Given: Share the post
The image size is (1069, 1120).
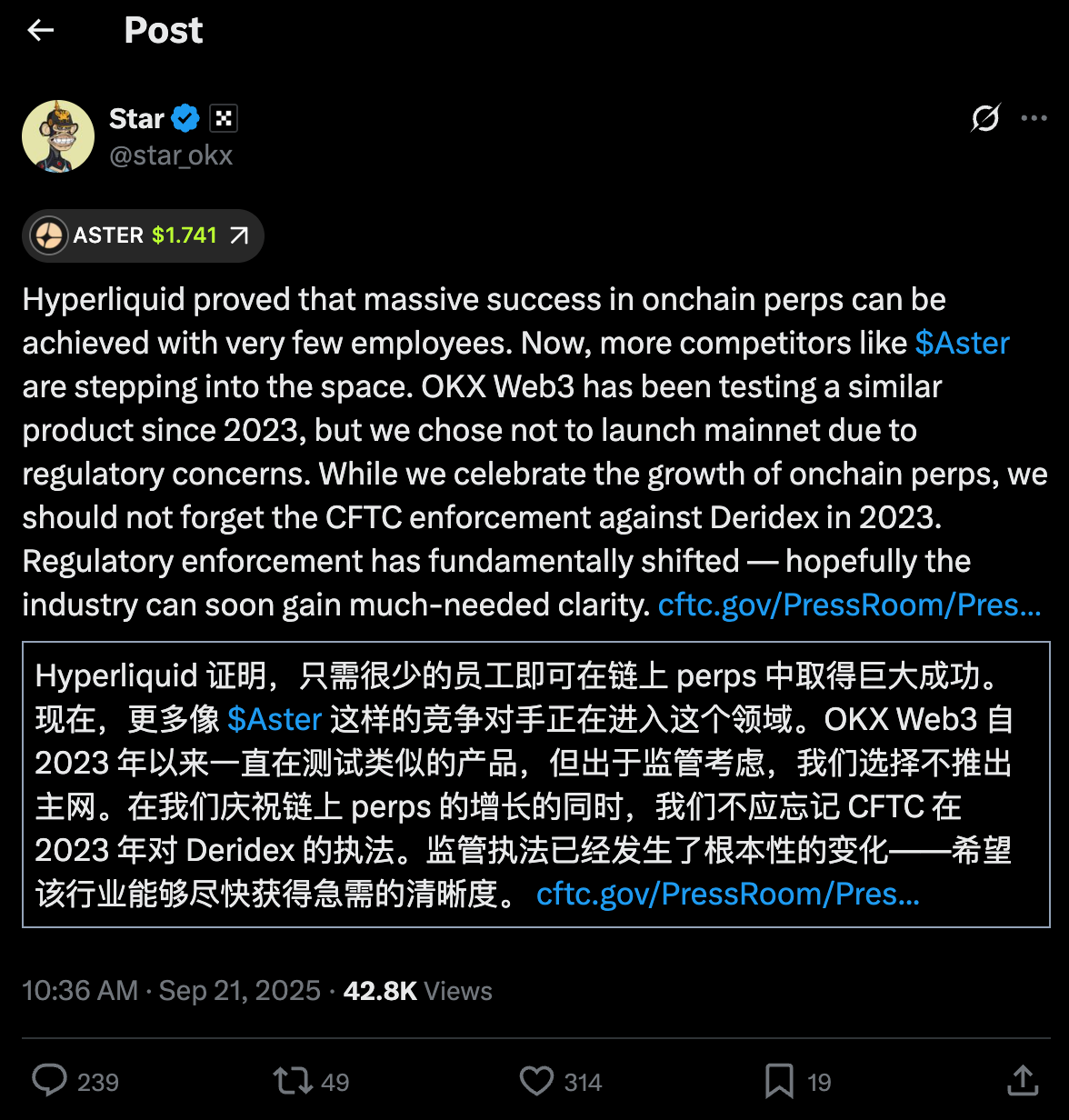Looking at the screenshot, I should pos(1023,1081).
